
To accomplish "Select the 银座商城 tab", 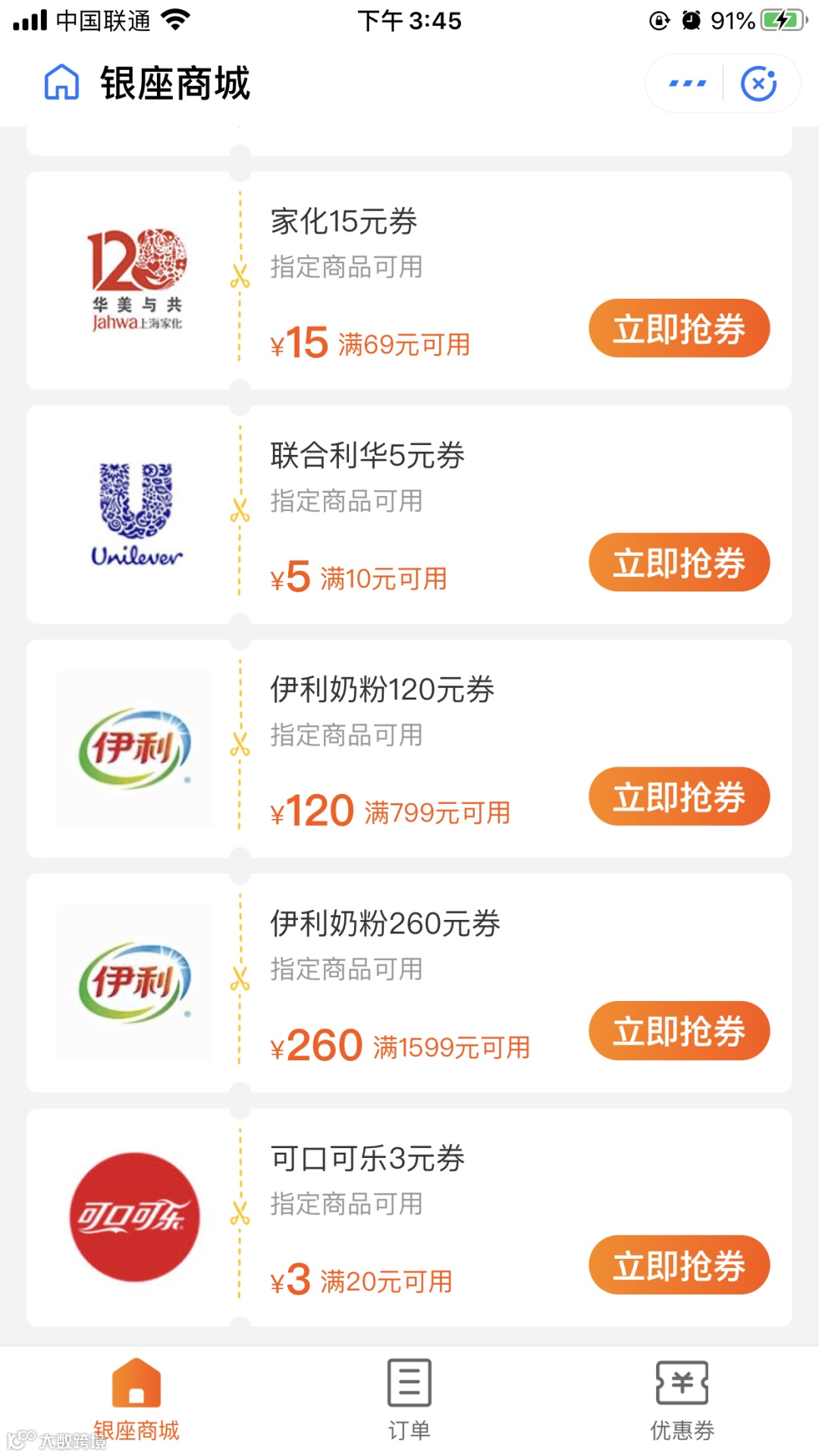I will coord(136,1399).
